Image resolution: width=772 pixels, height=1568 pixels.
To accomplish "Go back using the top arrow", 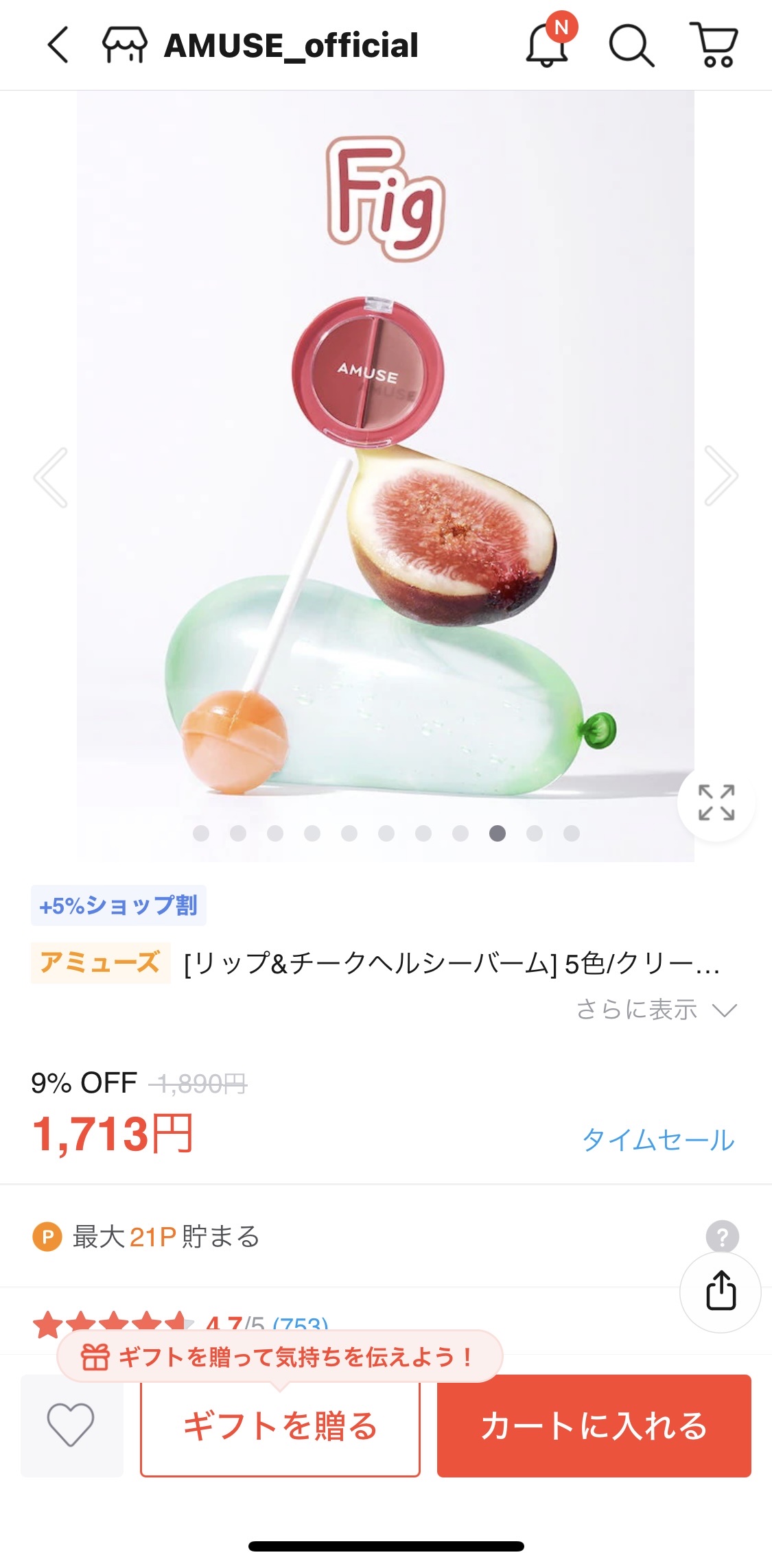I will [x=58, y=45].
